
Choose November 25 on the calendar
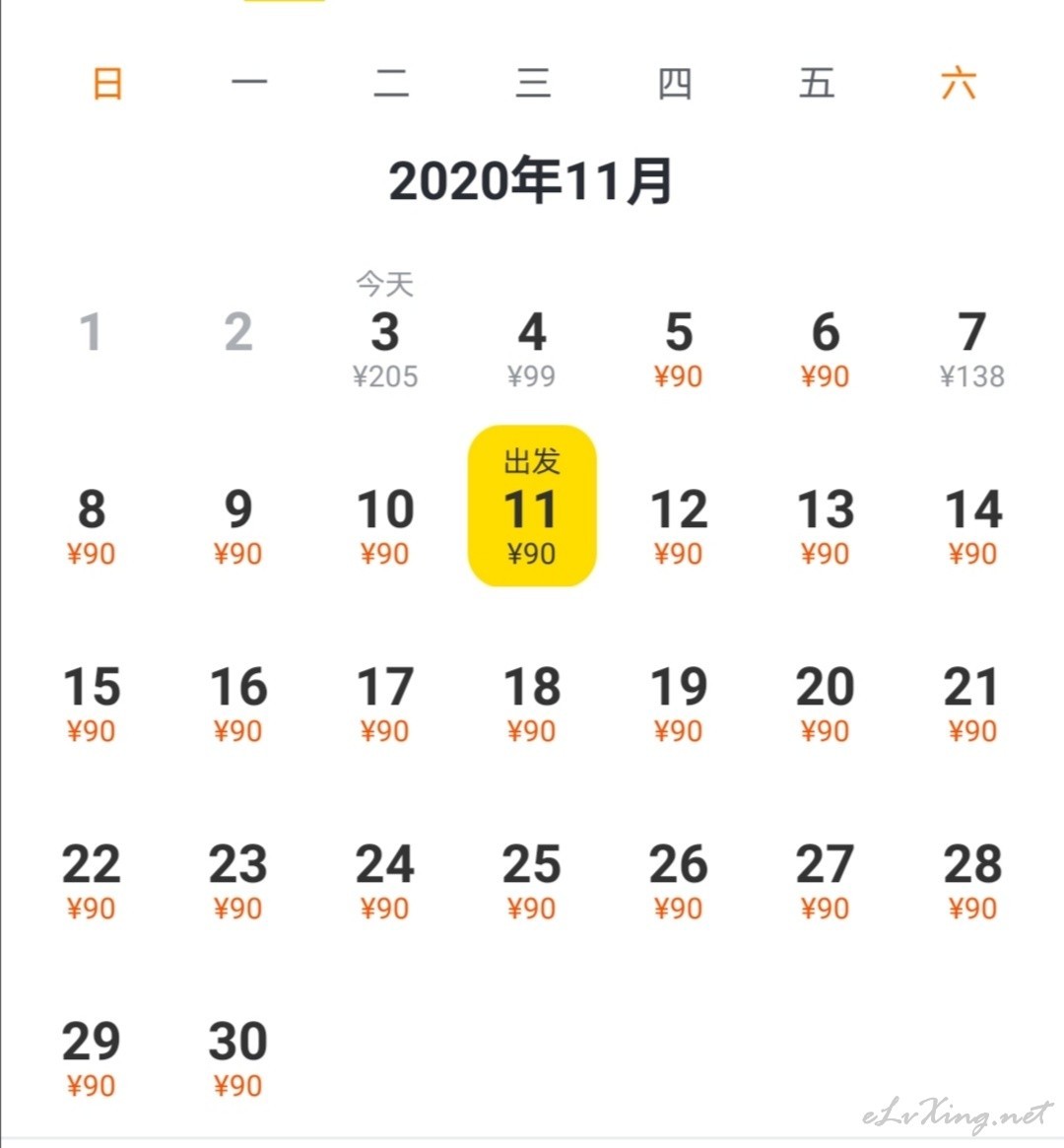click(532, 877)
